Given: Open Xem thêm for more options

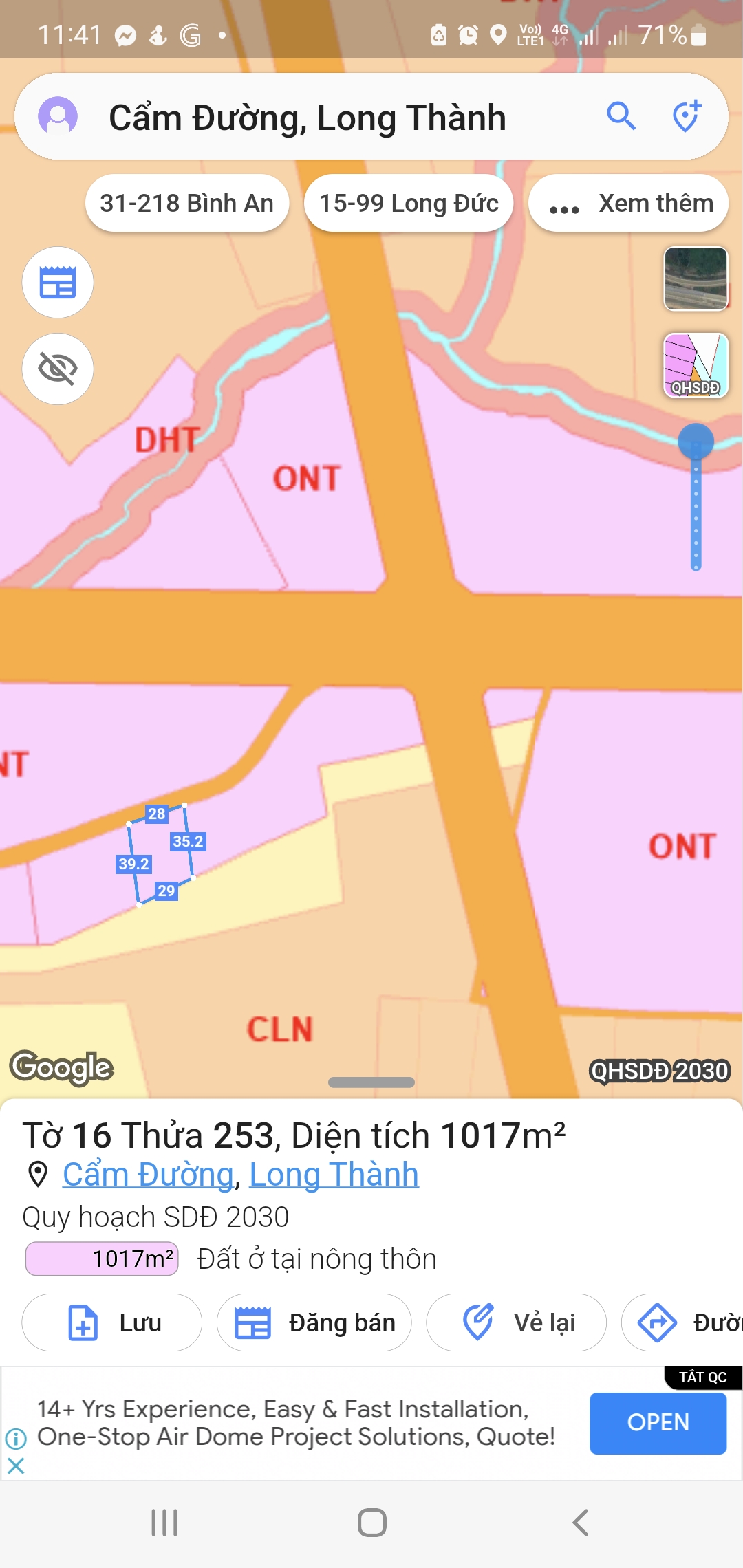Looking at the screenshot, I should (x=629, y=204).
